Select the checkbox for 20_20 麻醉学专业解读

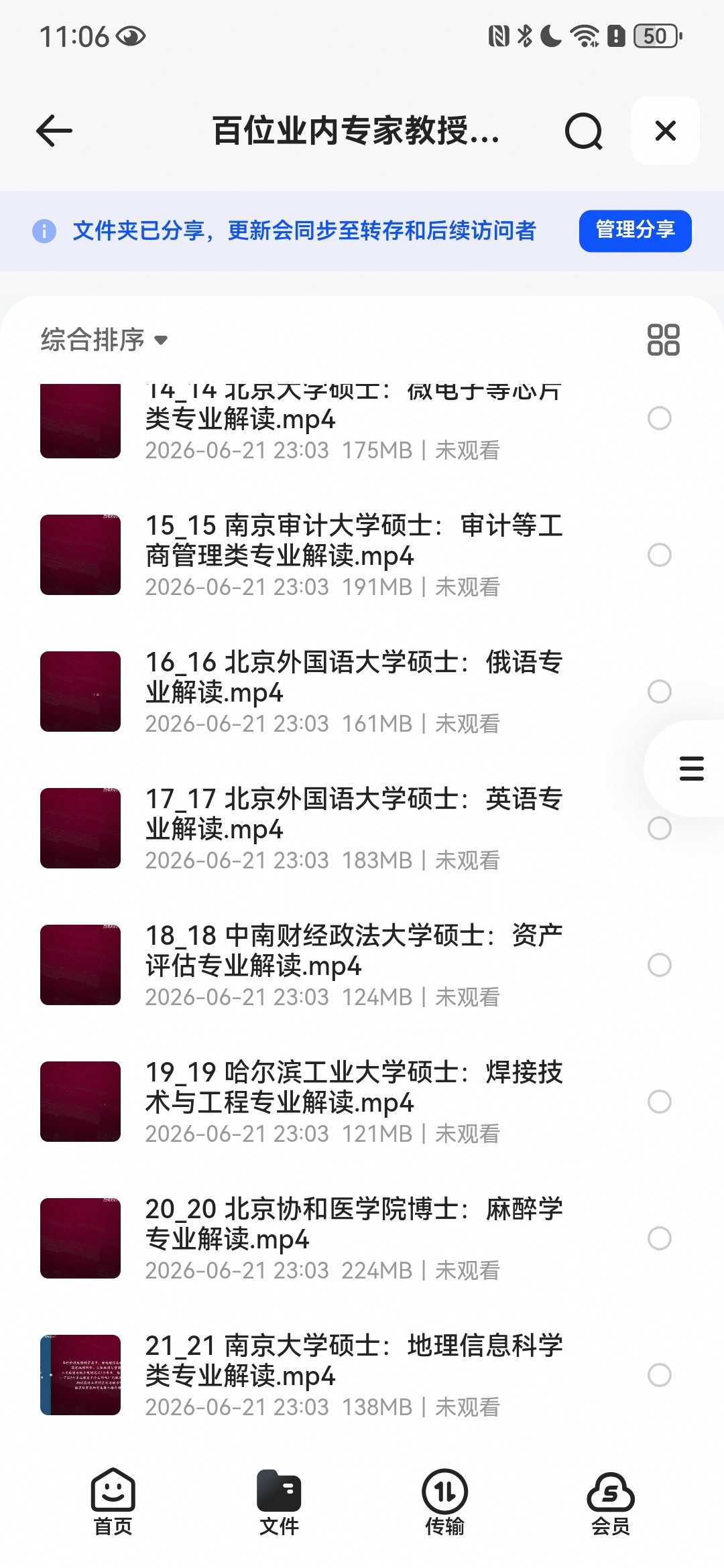pyautogui.click(x=660, y=1238)
